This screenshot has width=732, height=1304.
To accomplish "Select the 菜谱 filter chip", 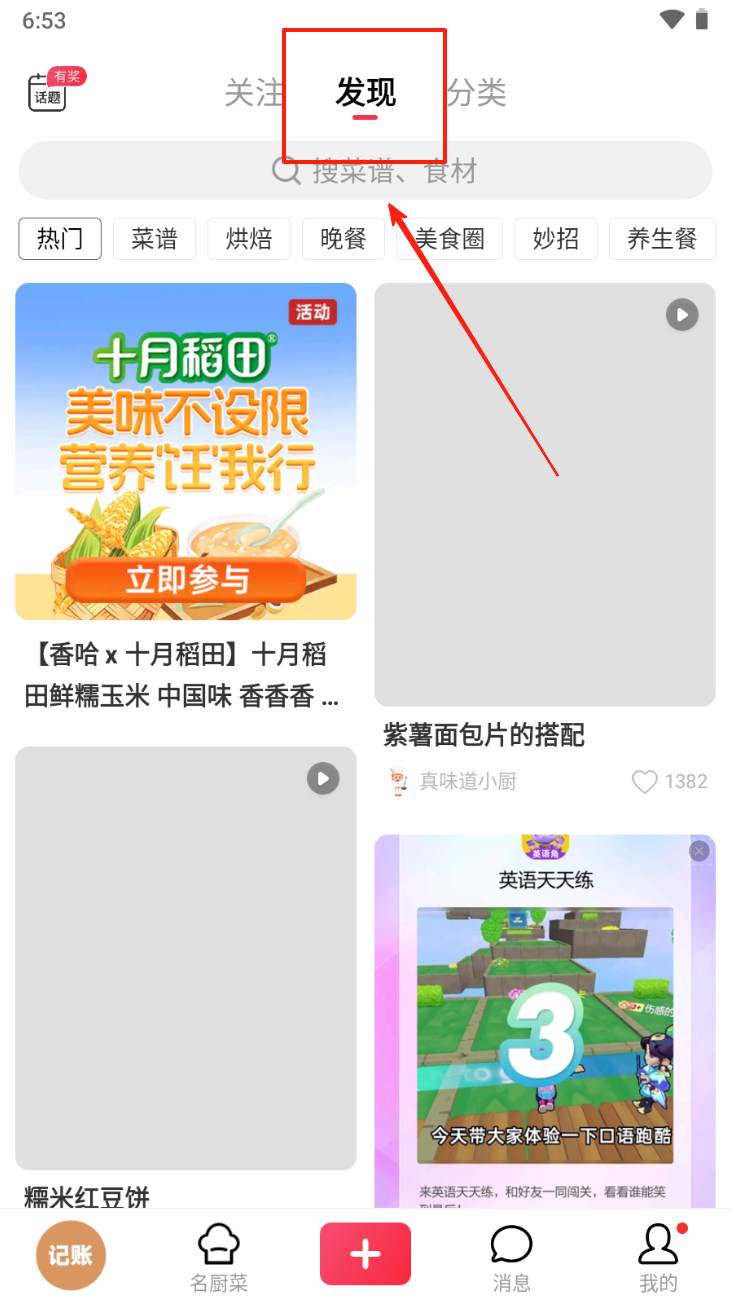I will pyautogui.click(x=154, y=239).
